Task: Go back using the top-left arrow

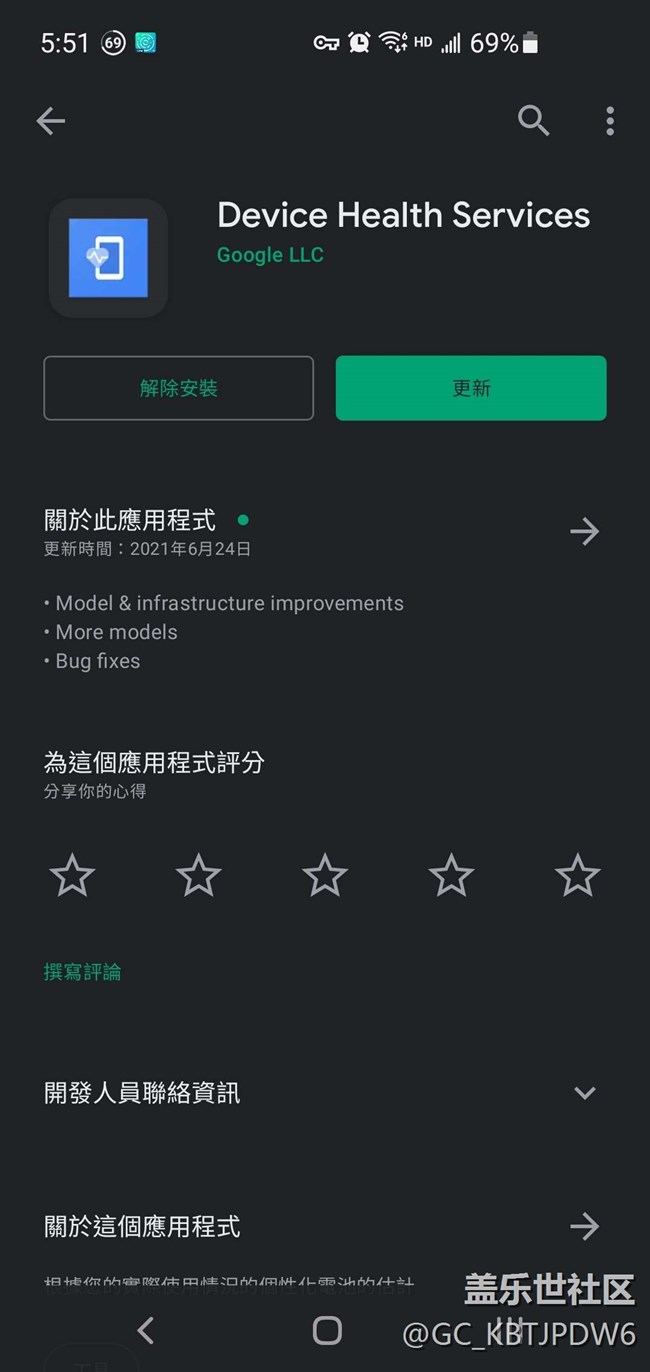Action: 51,121
